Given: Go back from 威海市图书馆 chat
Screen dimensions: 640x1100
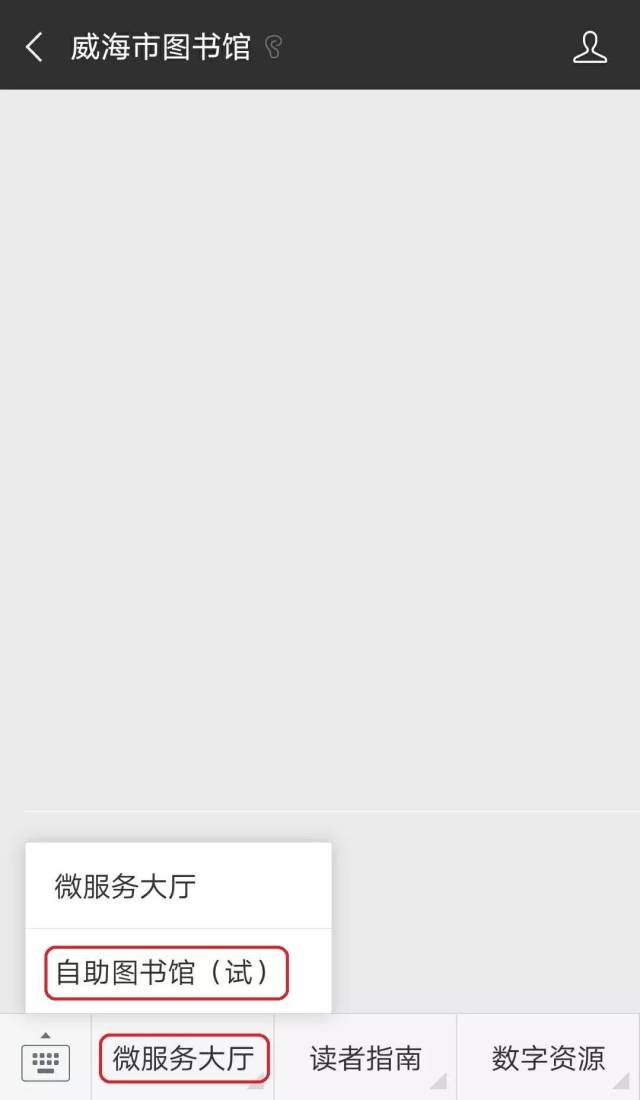Looking at the screenshot, I should 34,46.
